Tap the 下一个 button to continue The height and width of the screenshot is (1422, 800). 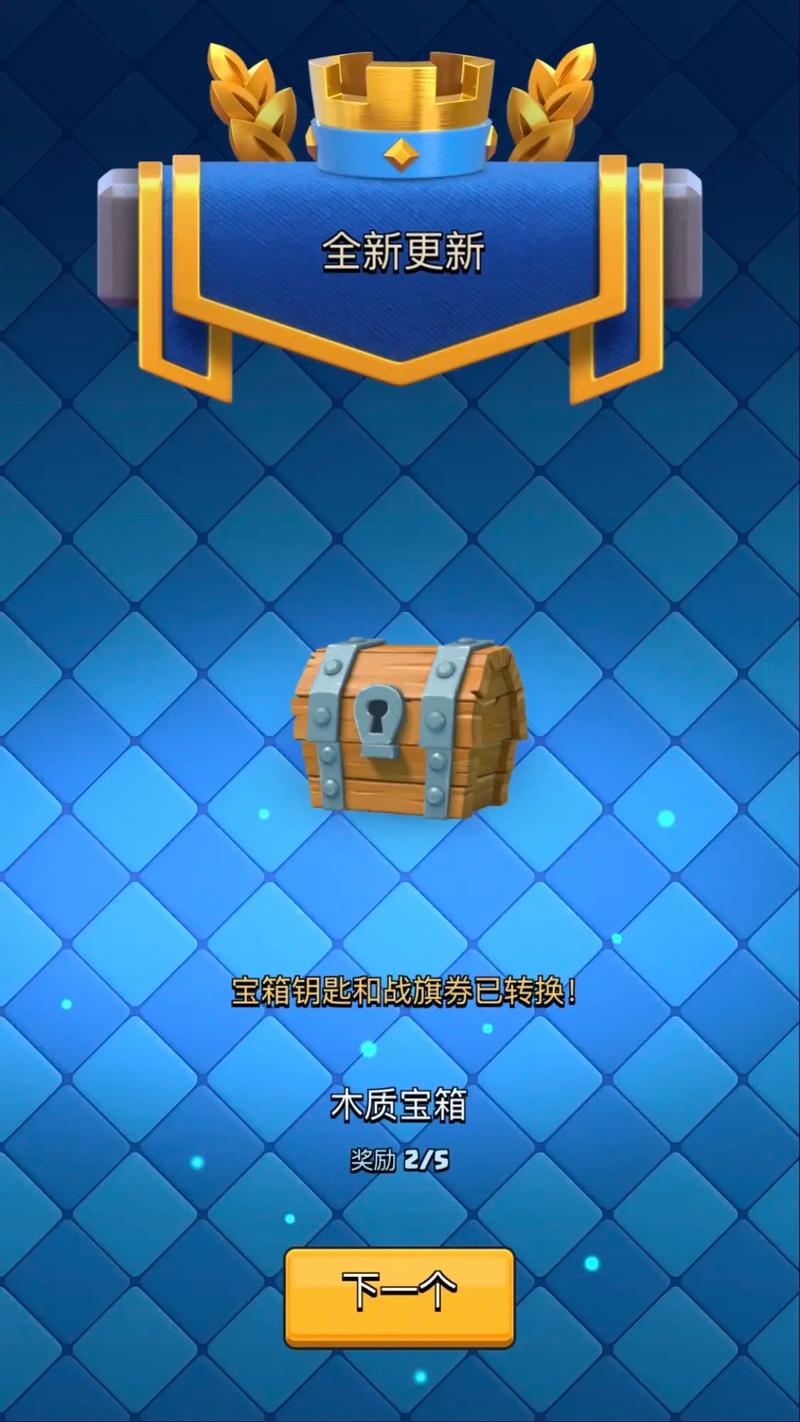(x=400, y=1297)
